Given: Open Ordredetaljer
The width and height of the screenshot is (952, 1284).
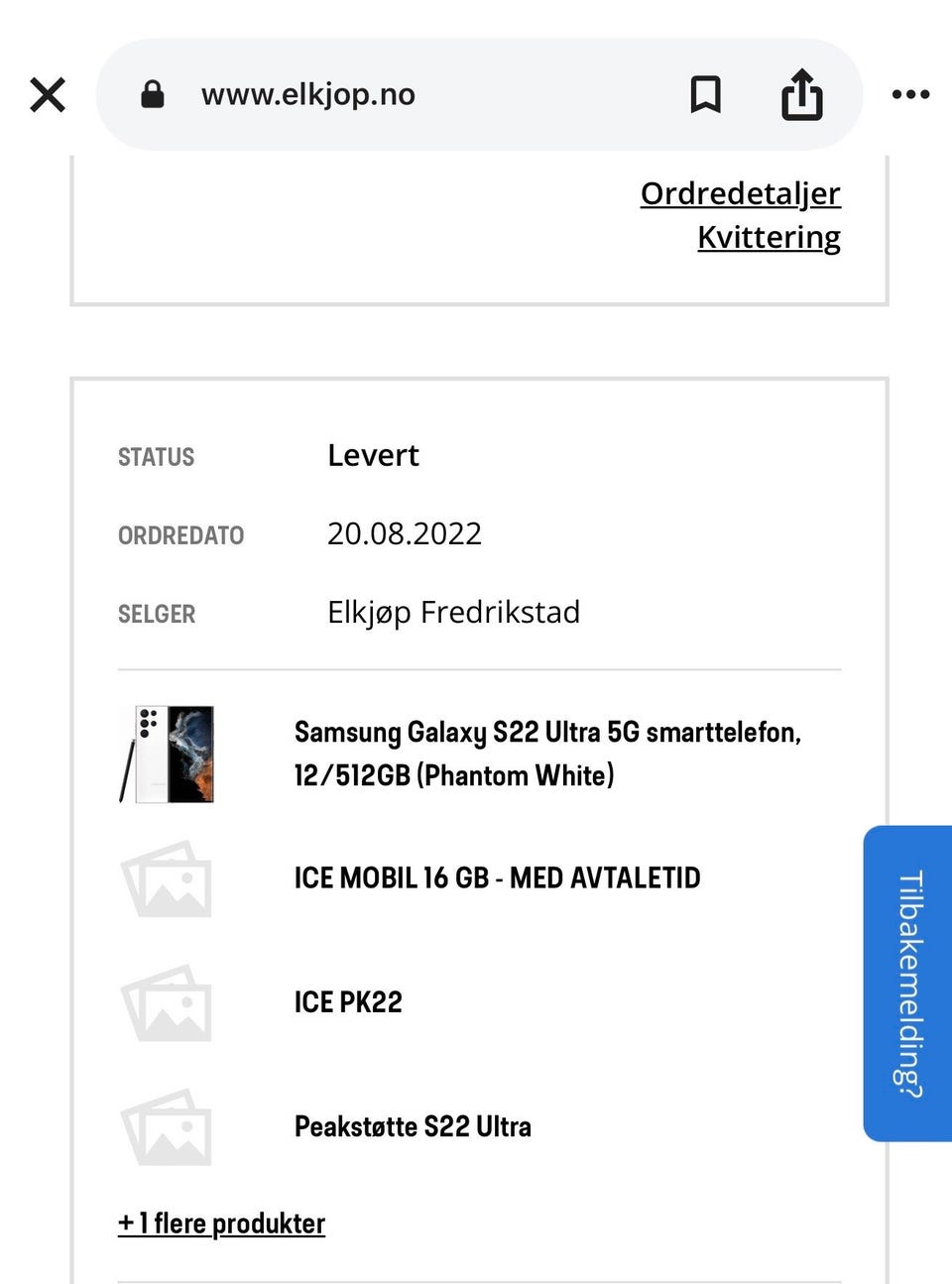Looking at the screenshot, I should (x=740, y=193).
